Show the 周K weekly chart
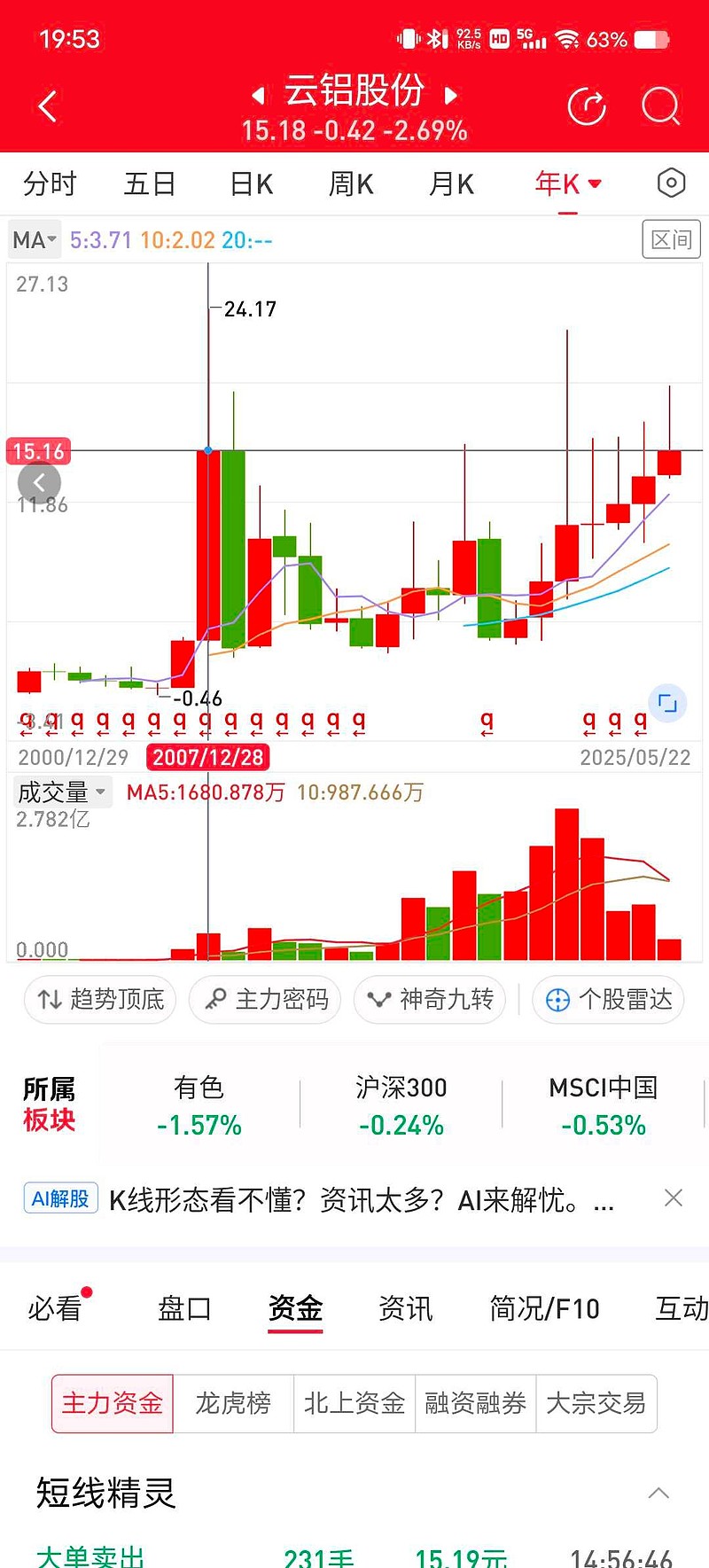The image size is (709, 1568). (351, 184)
